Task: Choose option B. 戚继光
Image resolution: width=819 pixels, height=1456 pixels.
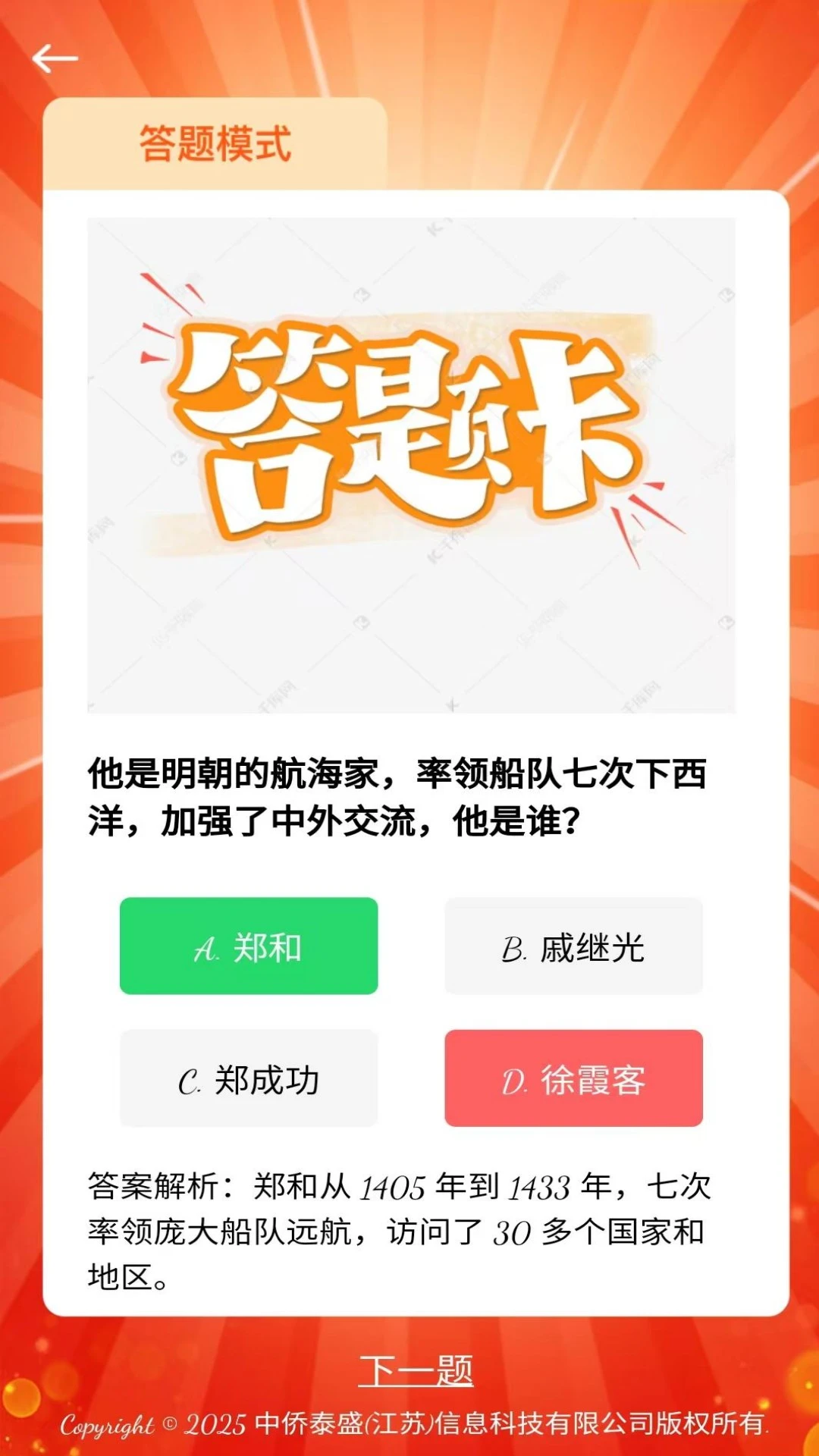Action: (x=573, y=946)
